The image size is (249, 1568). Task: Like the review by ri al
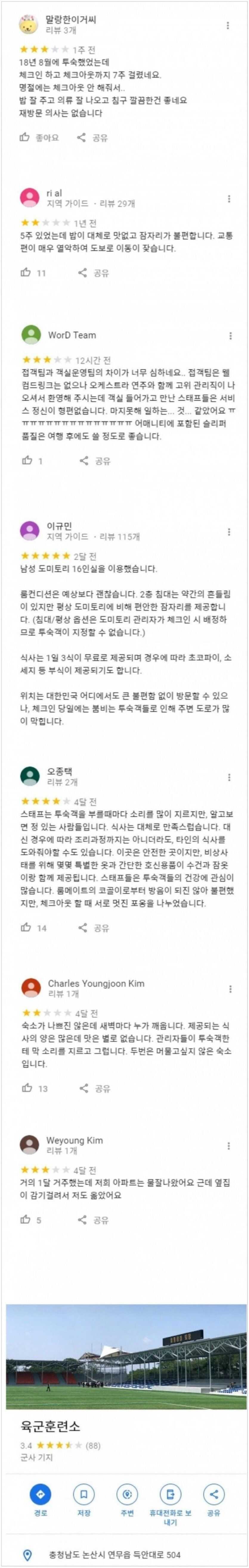click(x=33, y=273)
